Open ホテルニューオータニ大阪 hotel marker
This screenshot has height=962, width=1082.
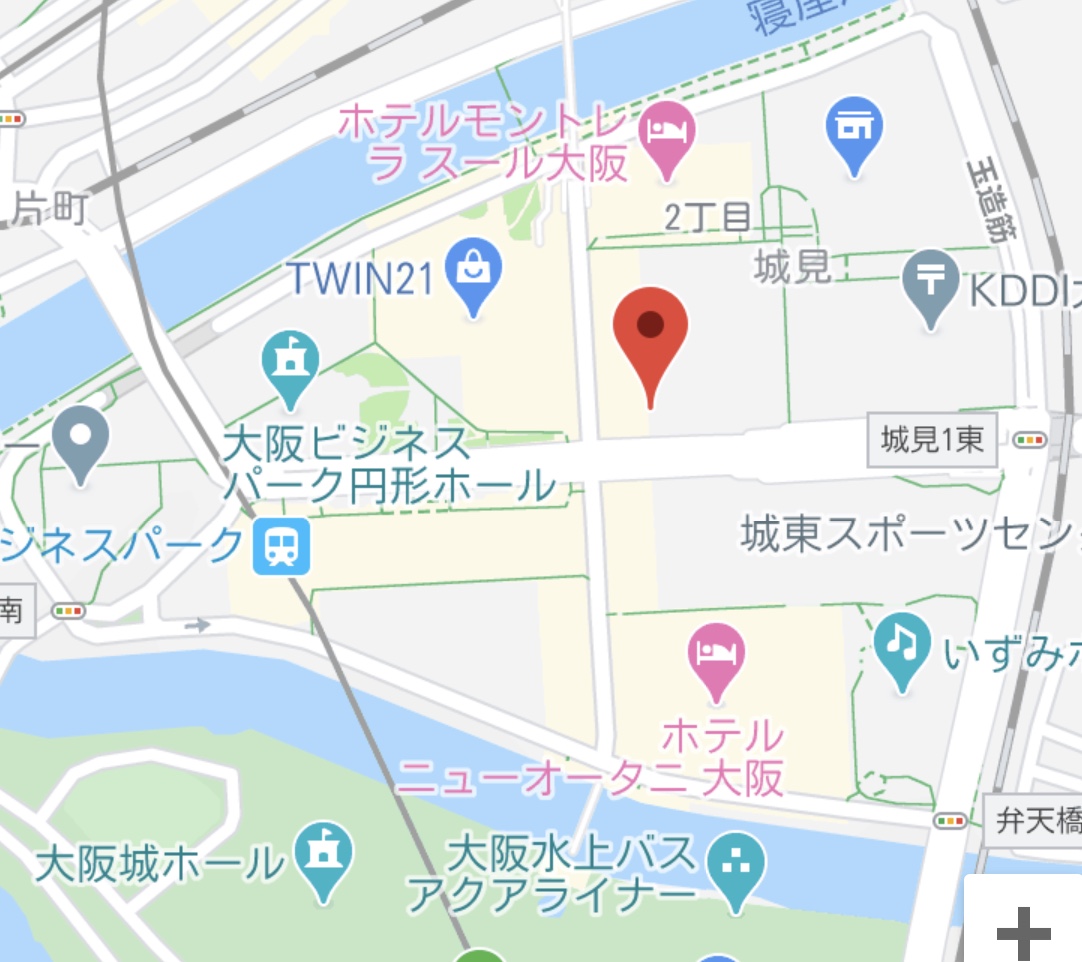716,656
